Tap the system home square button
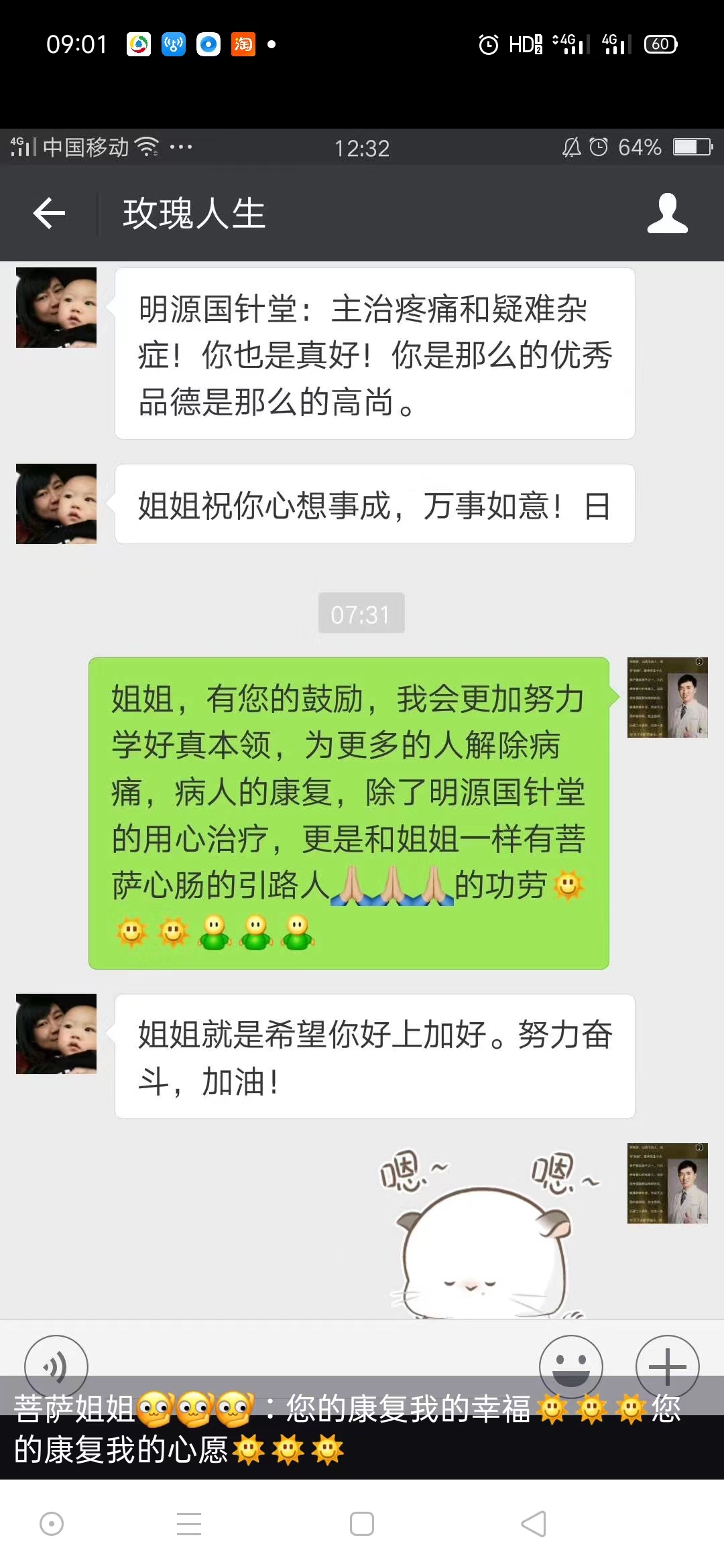724x1568 pixels. (x=361, y=1524)
